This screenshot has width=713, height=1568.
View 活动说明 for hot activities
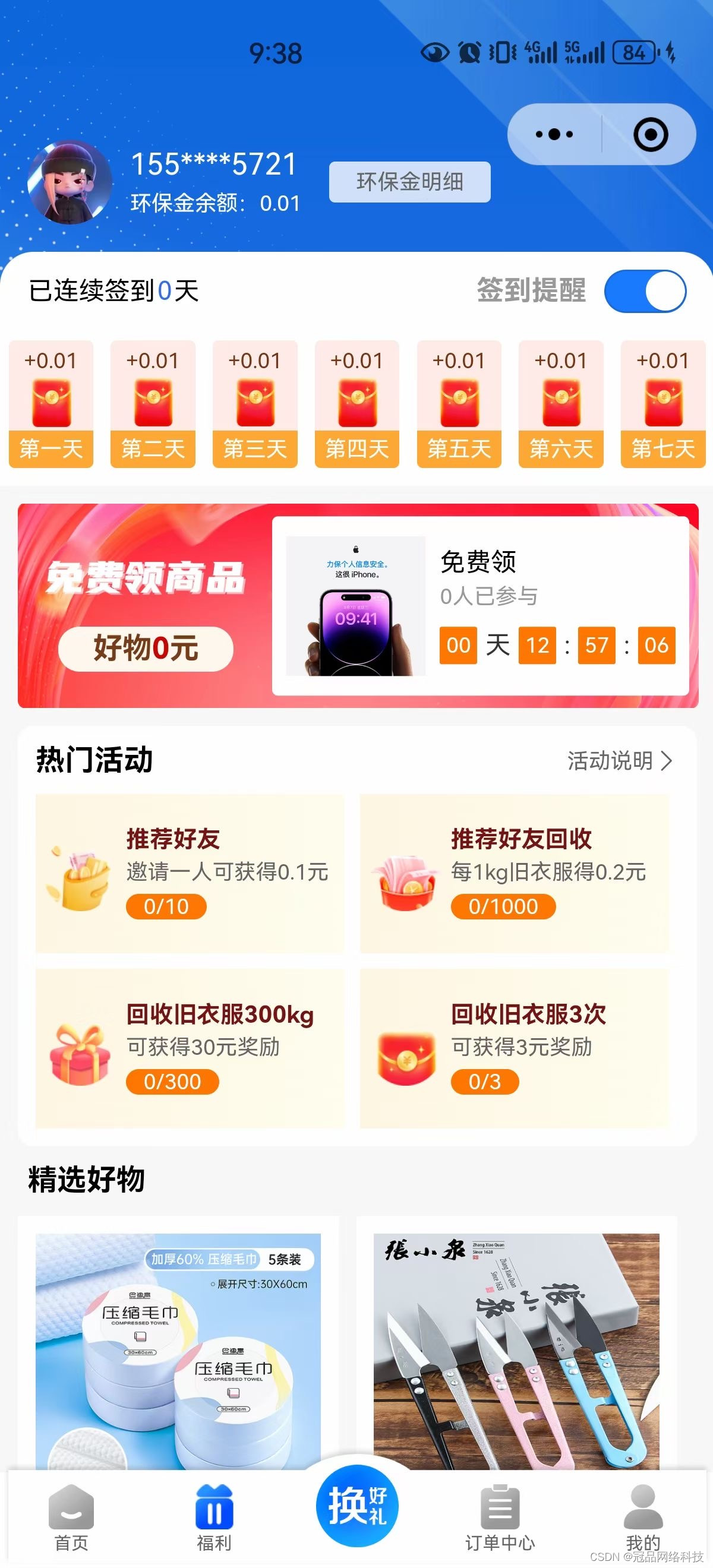pos(619,761)
